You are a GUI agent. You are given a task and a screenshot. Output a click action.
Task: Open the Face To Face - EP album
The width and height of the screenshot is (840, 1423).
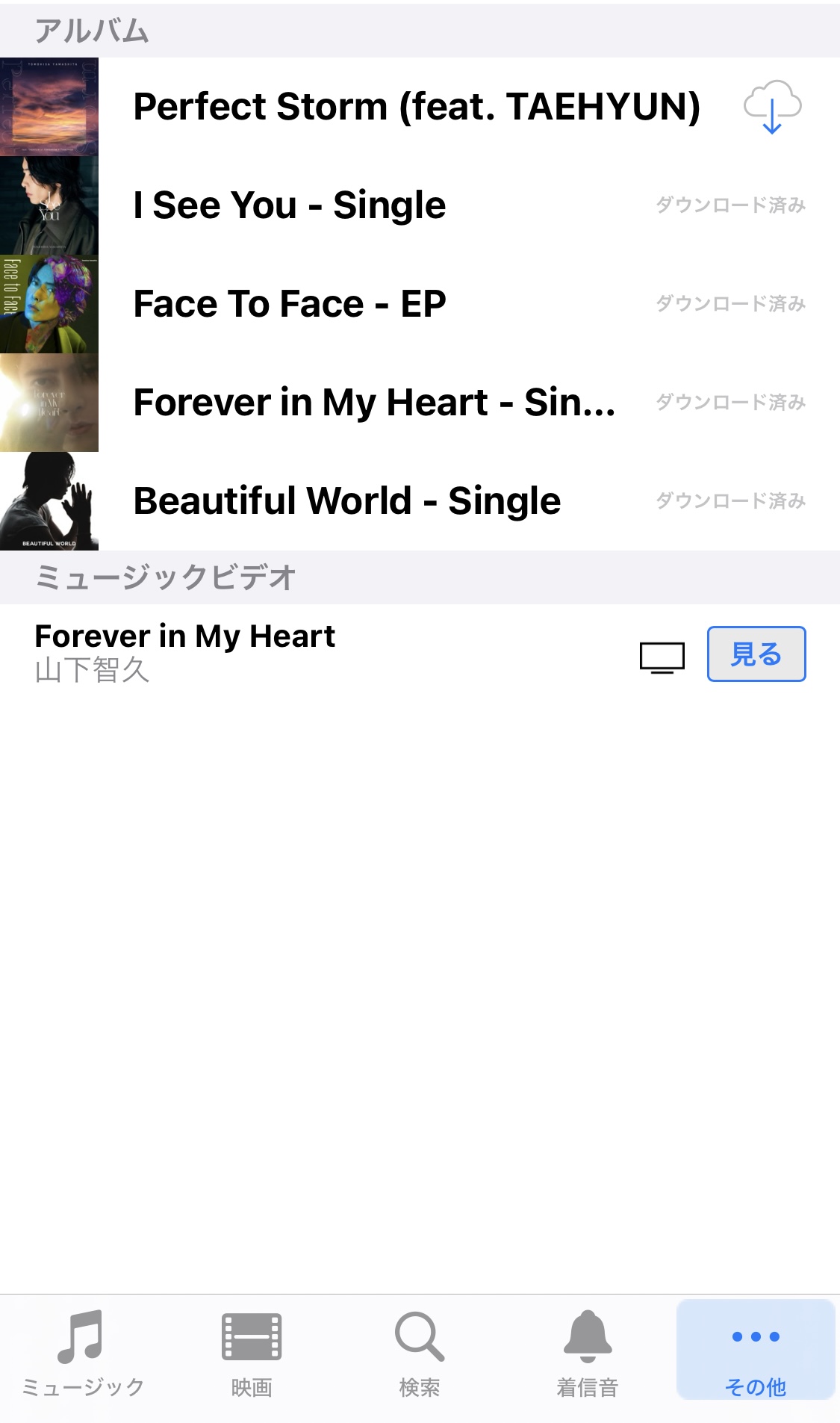pos(420,304)
